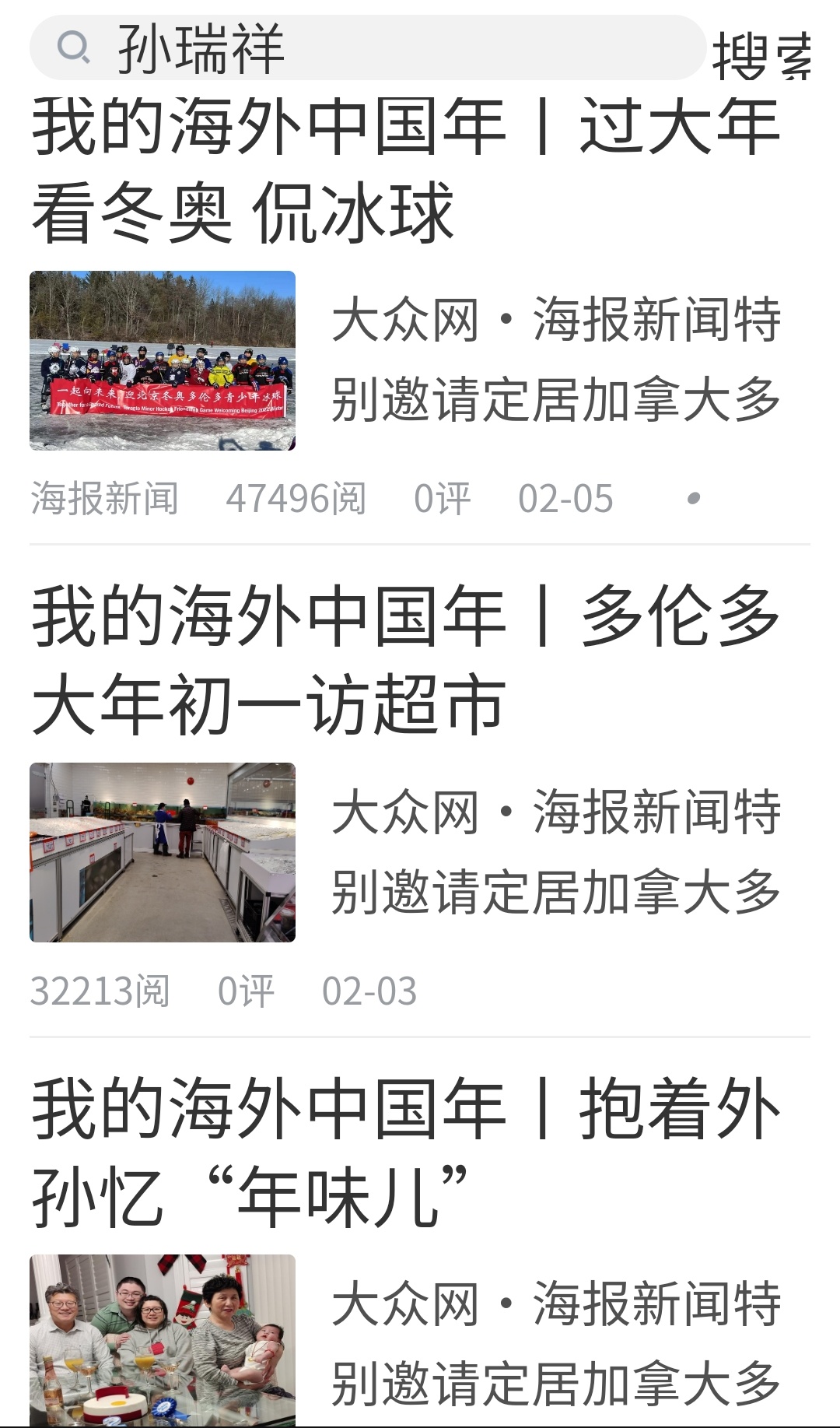Tap the hockey team group photo thumbnail
This screenshot has width=840, height=1428.
tap(163, 360)
